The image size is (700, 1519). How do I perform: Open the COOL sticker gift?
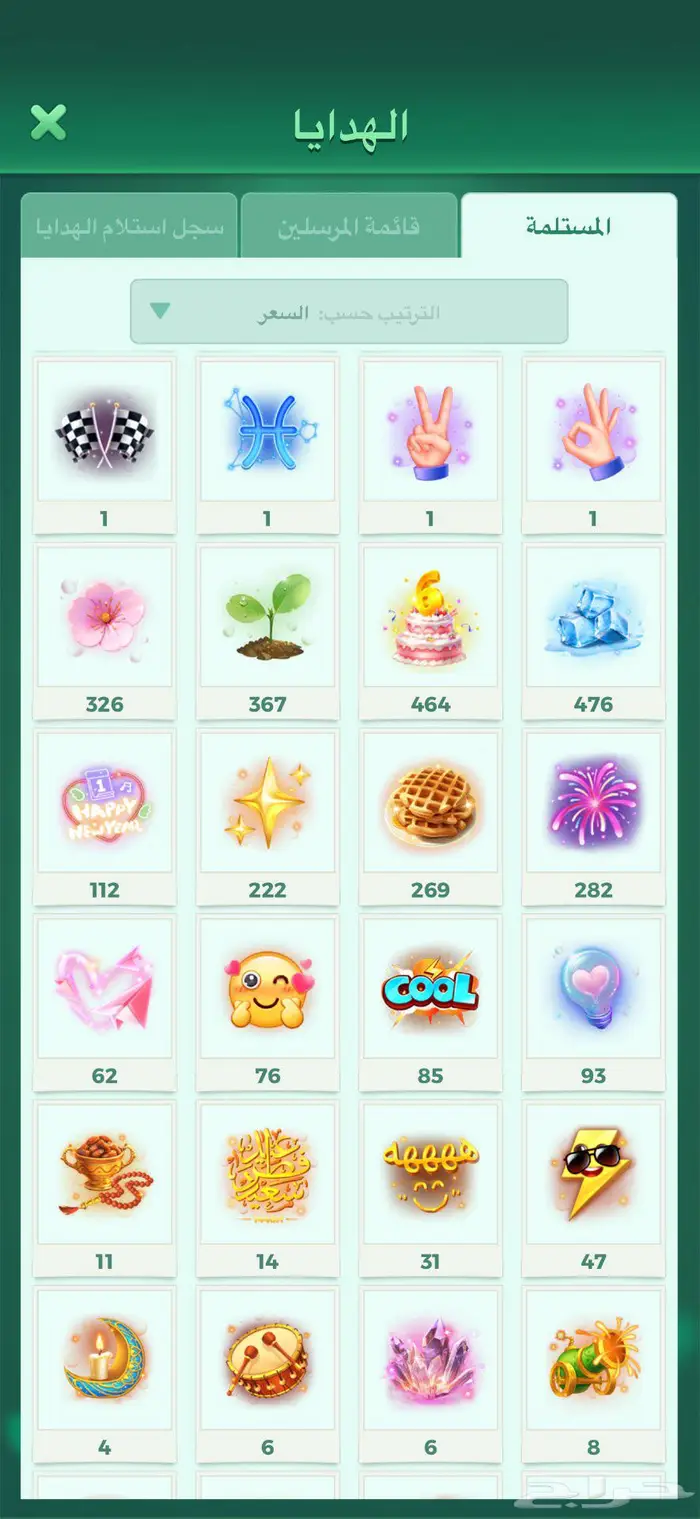[430, 989]
